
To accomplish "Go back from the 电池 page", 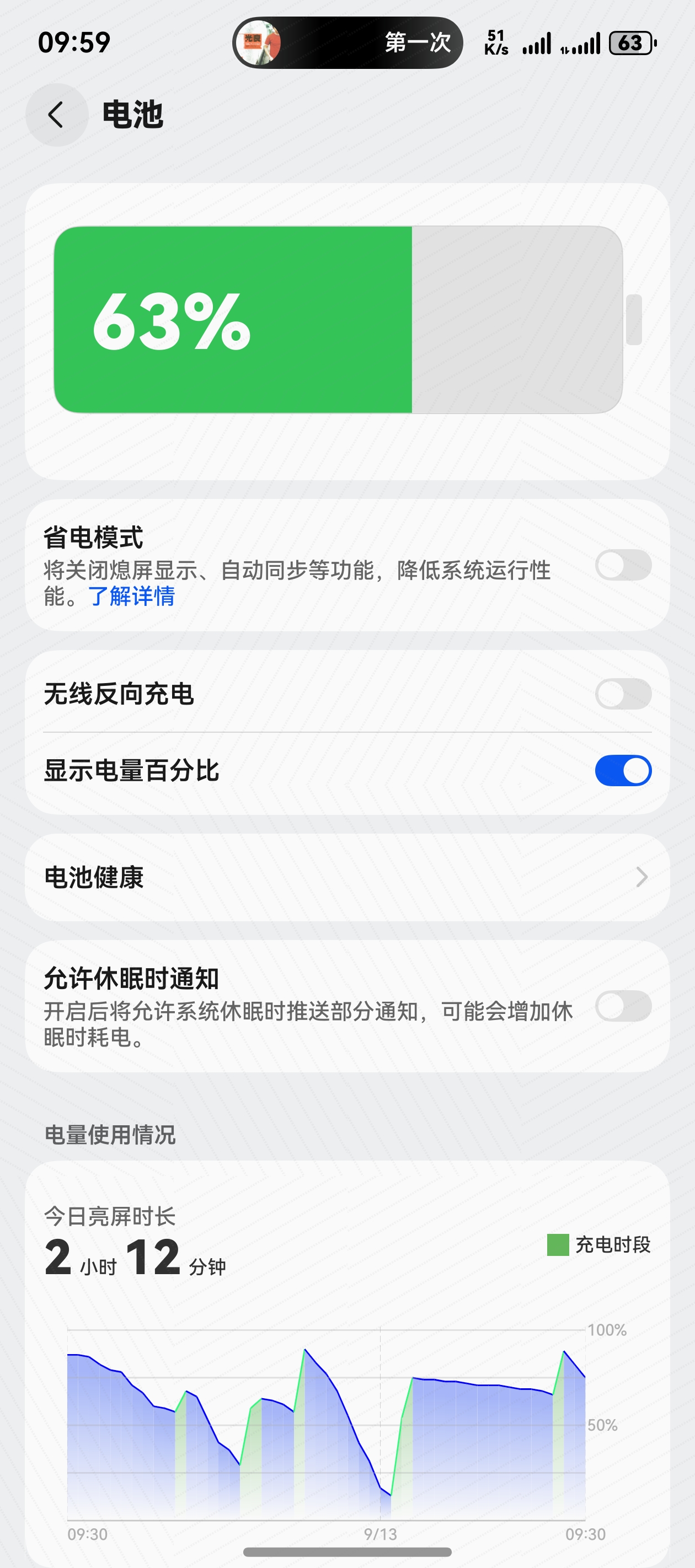I will pos(56,115).
